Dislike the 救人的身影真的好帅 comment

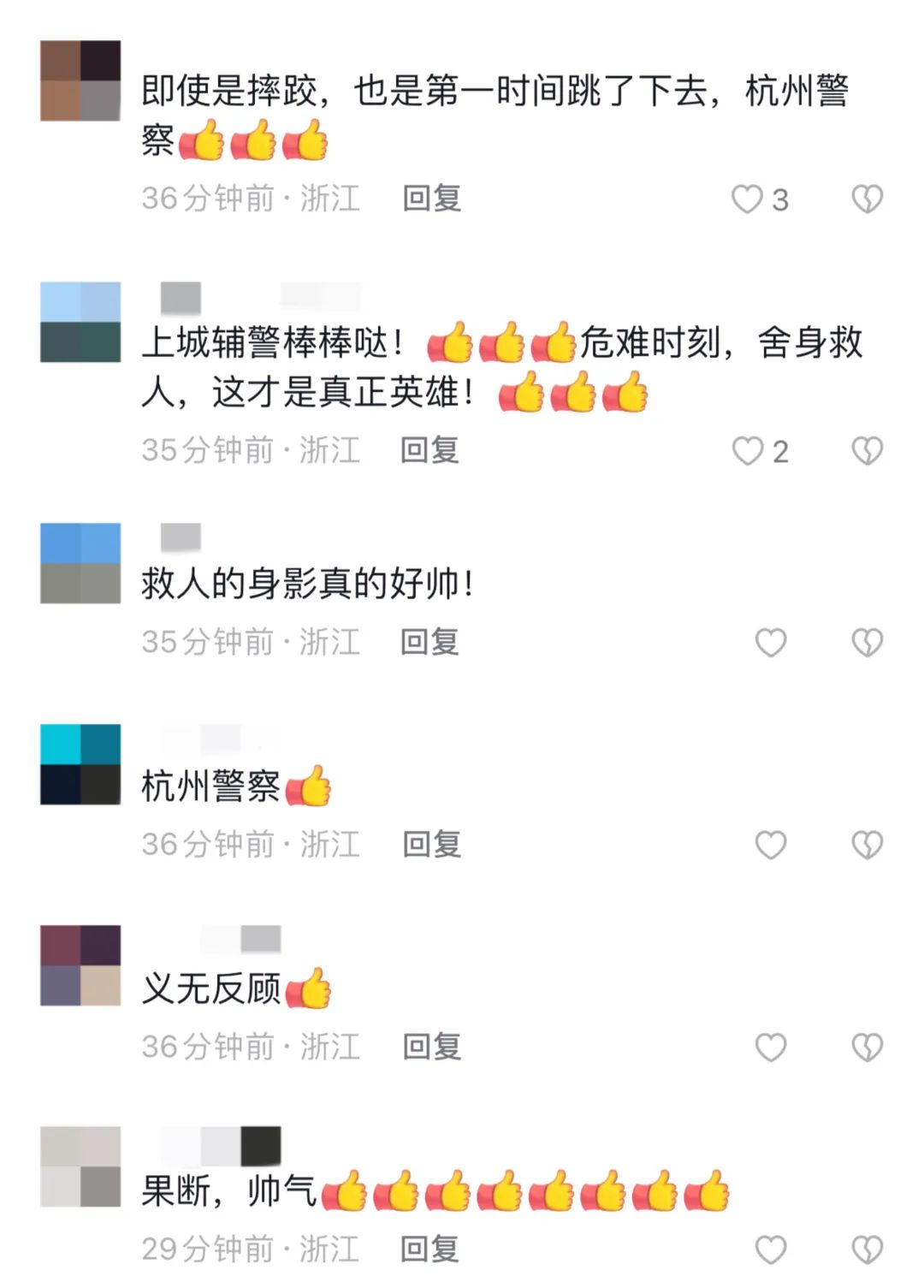pyautogui.click(x=867, y=643)
